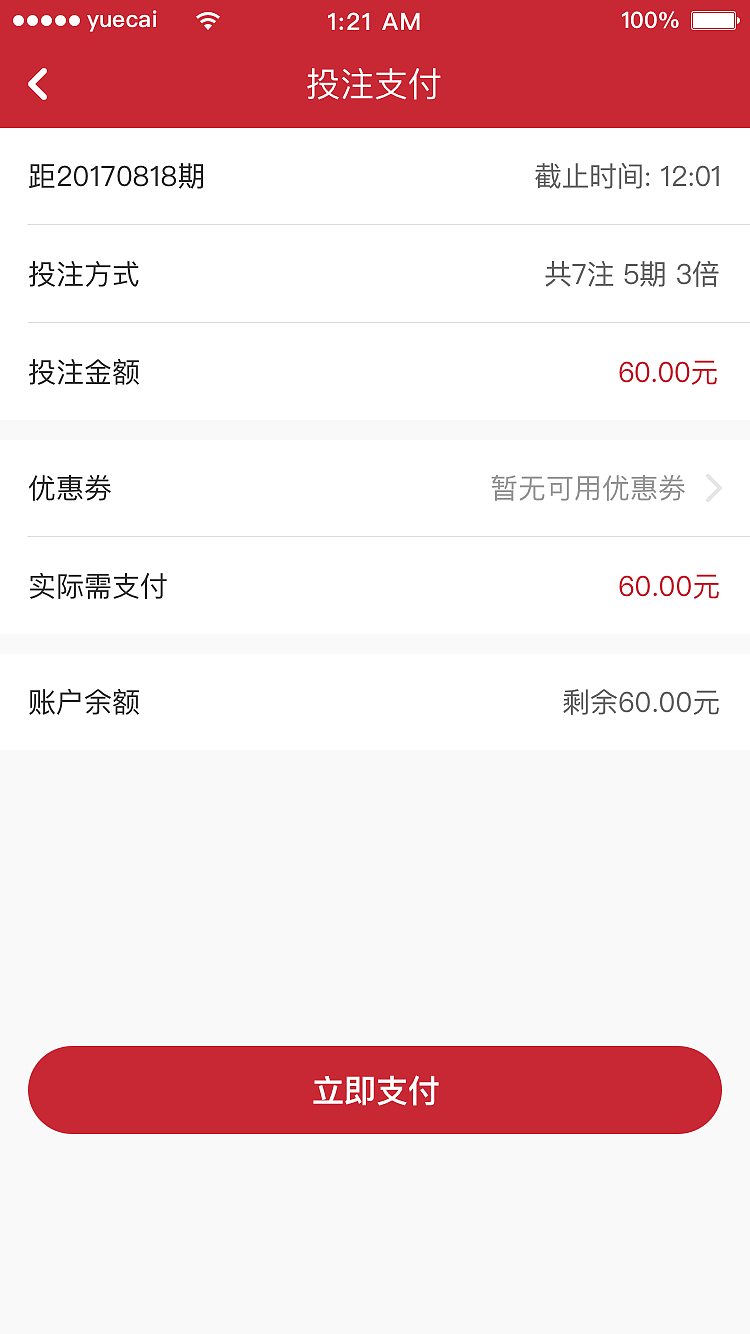The height and width of the screenshot is (1334, 750).
Task: Click the Wi-Fi signal icon
Action: [208, 19]
